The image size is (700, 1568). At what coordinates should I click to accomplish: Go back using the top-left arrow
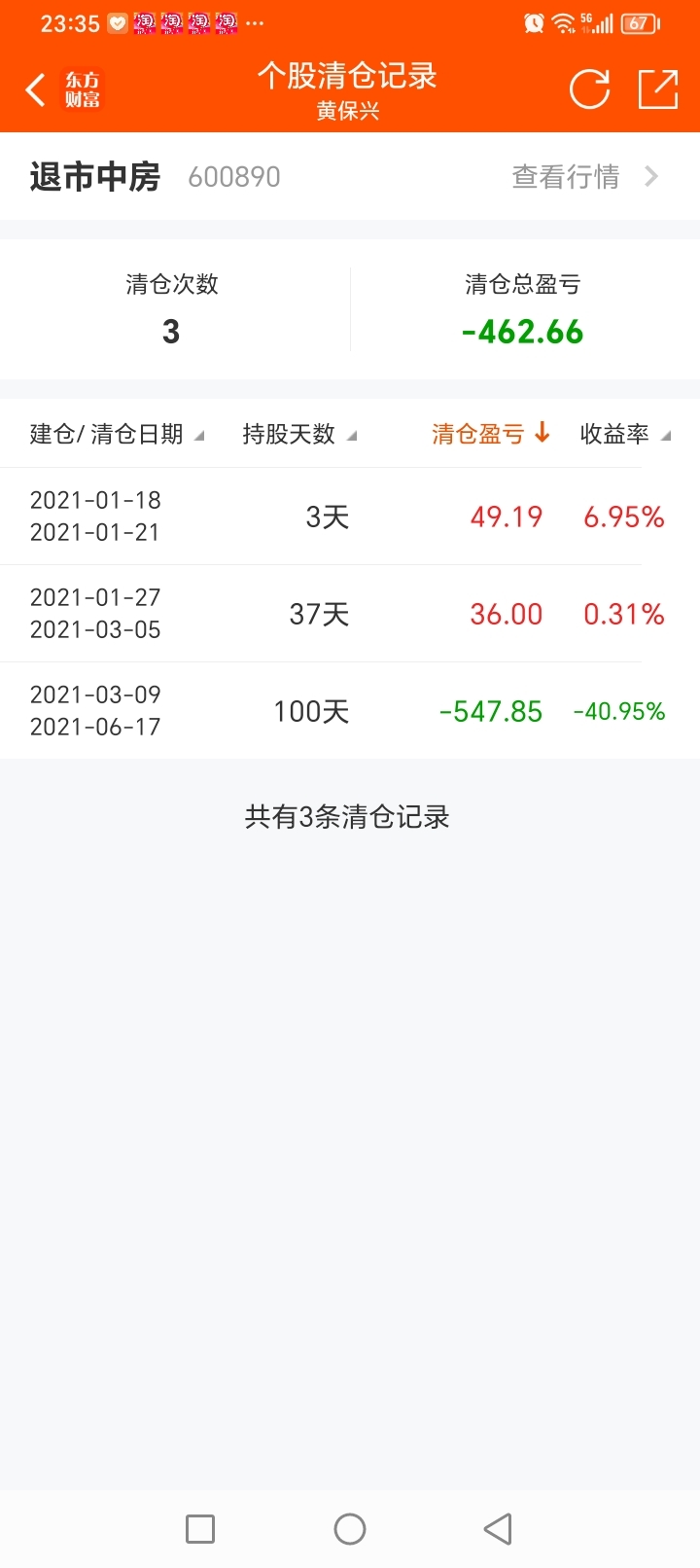point(36,90)
